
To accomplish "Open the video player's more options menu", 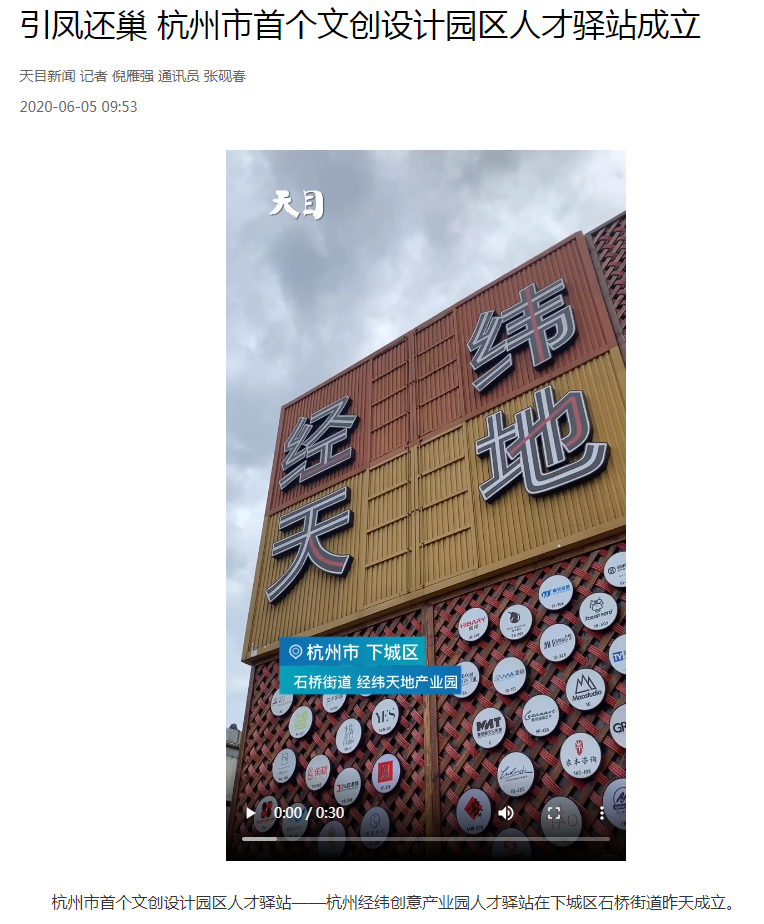I will [x=602, y=813].
